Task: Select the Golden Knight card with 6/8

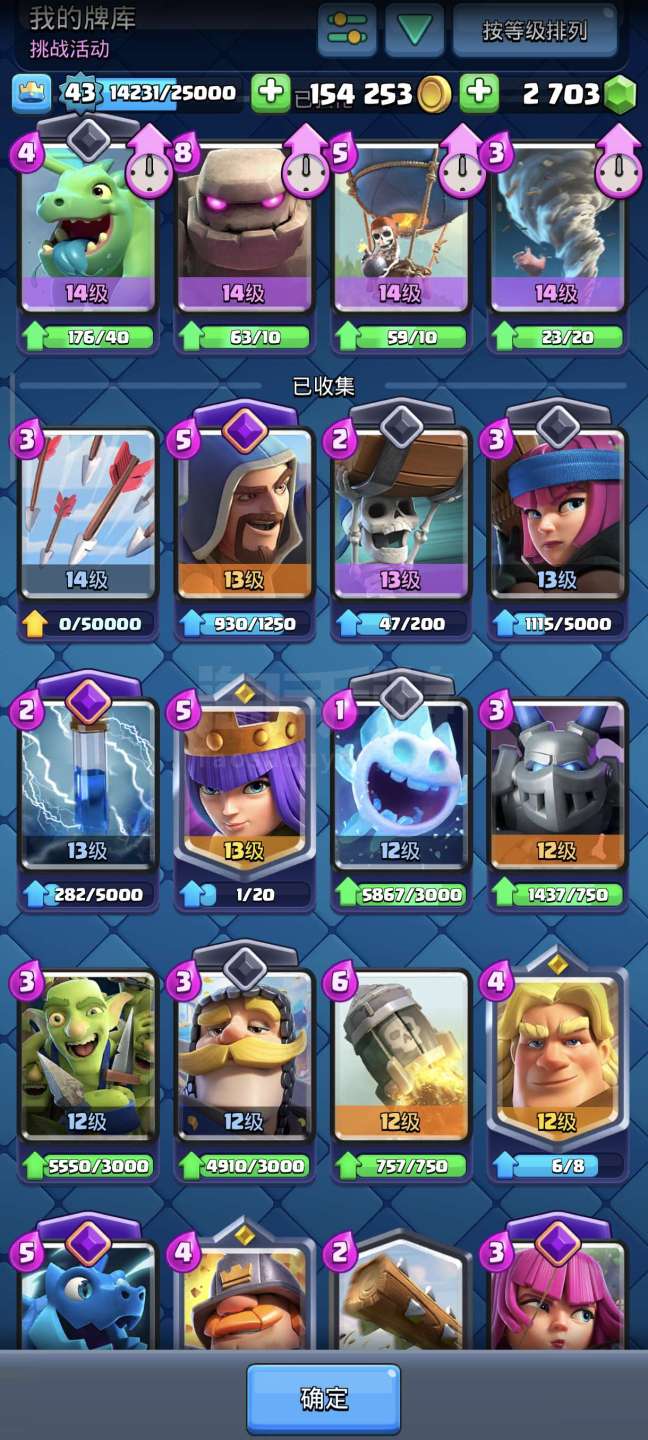Action: (x=557, y=1068)
